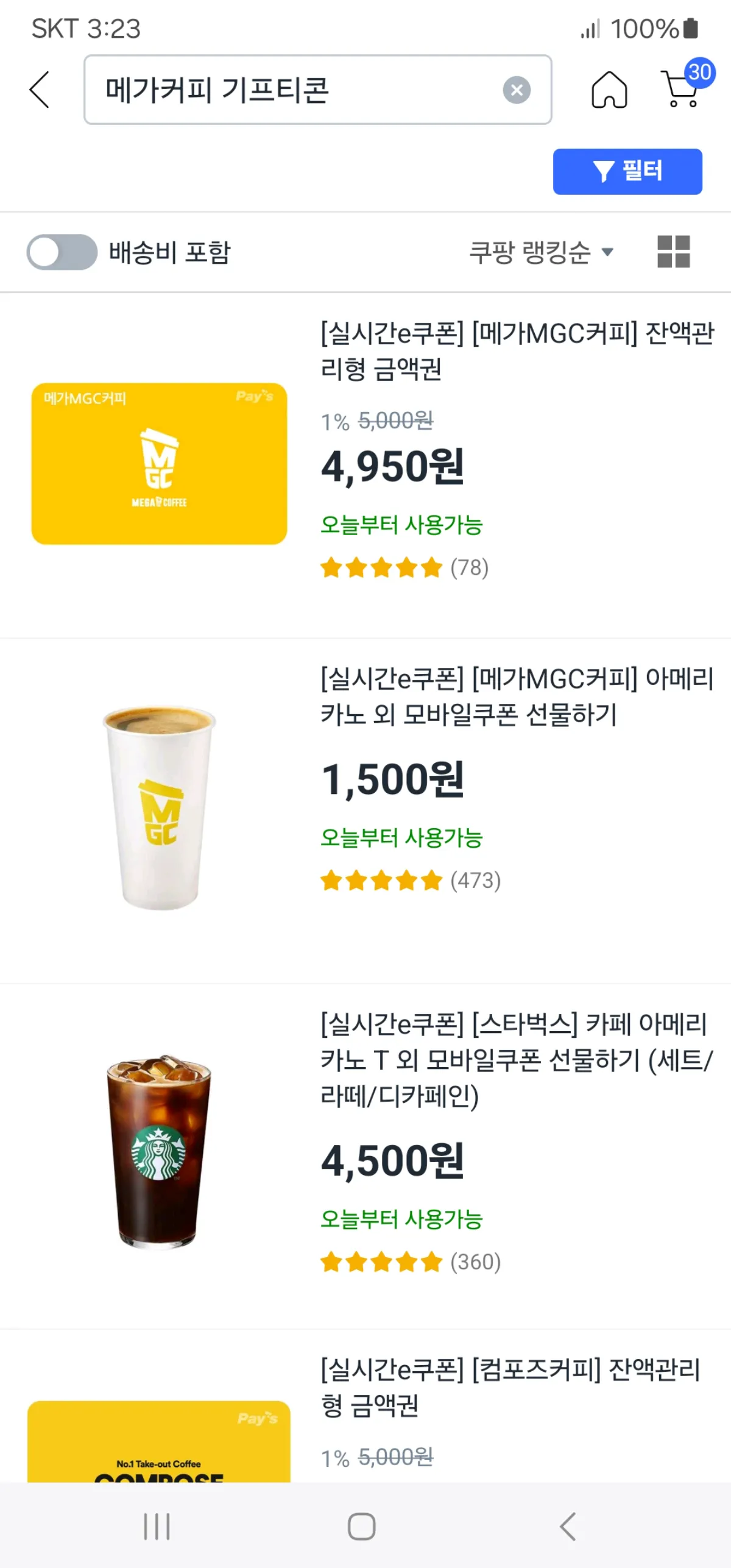Open the 쿠팡 랭킹순 sort dropdown
The image size is (731, 1568).
pyautogui.click(x=533, y=252)
